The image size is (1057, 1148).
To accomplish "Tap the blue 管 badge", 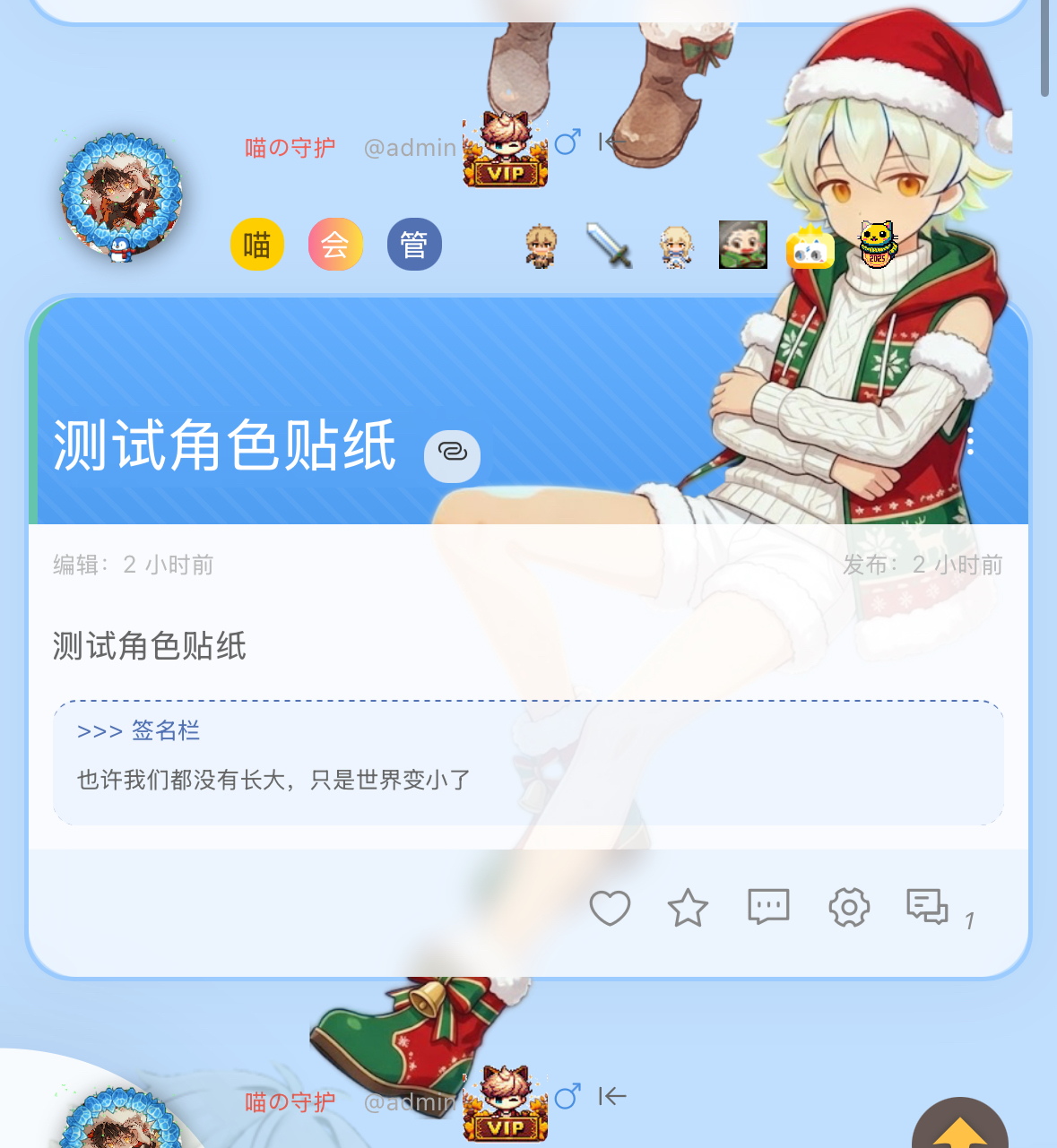I will (414, 245).
